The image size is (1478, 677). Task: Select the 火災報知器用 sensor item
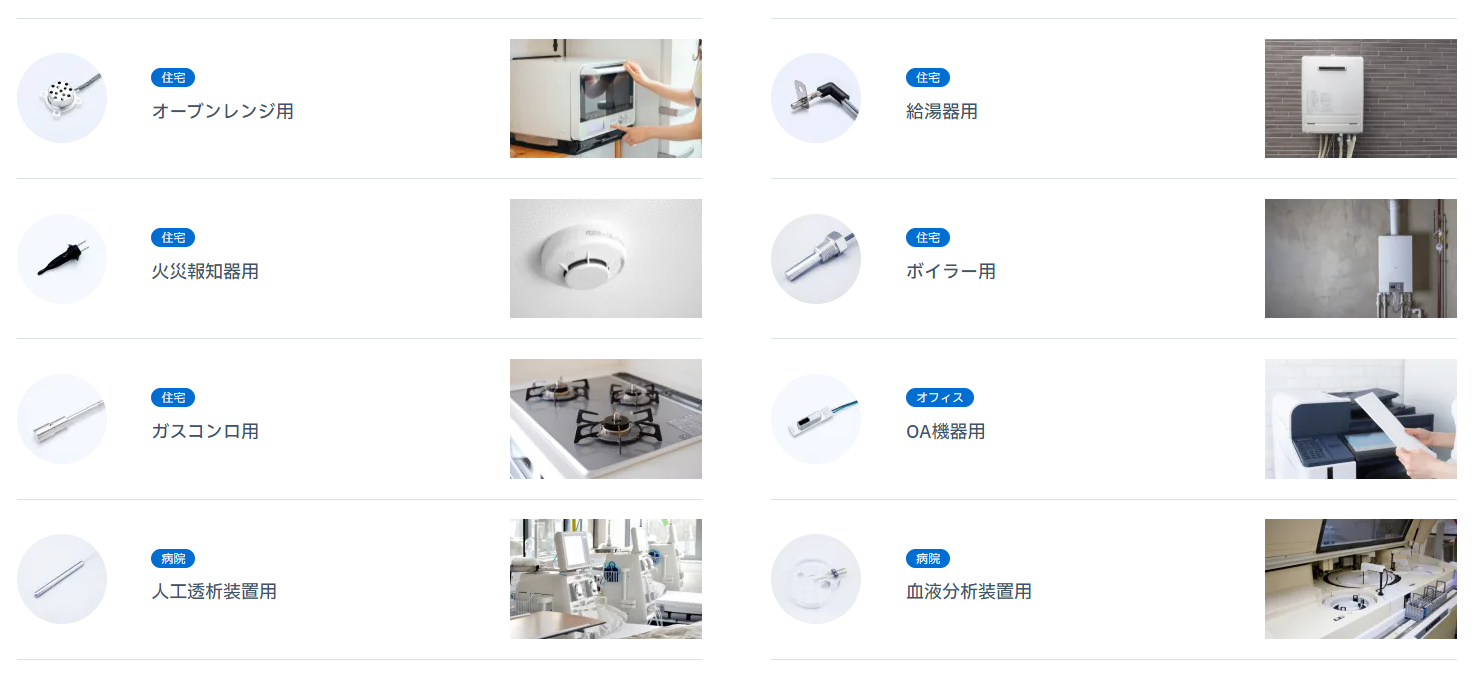(205, 271)
